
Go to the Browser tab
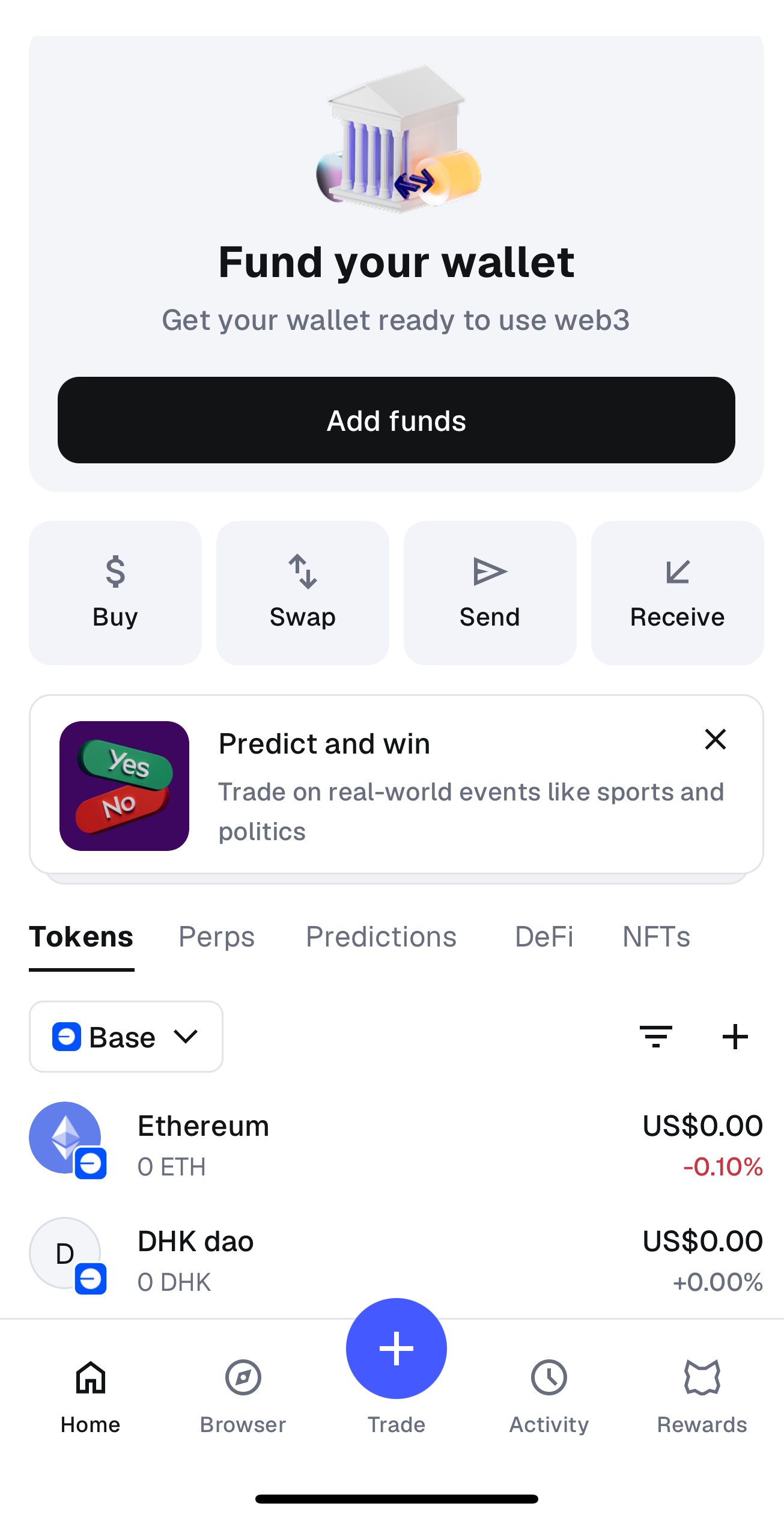(x=243, y=1394)
